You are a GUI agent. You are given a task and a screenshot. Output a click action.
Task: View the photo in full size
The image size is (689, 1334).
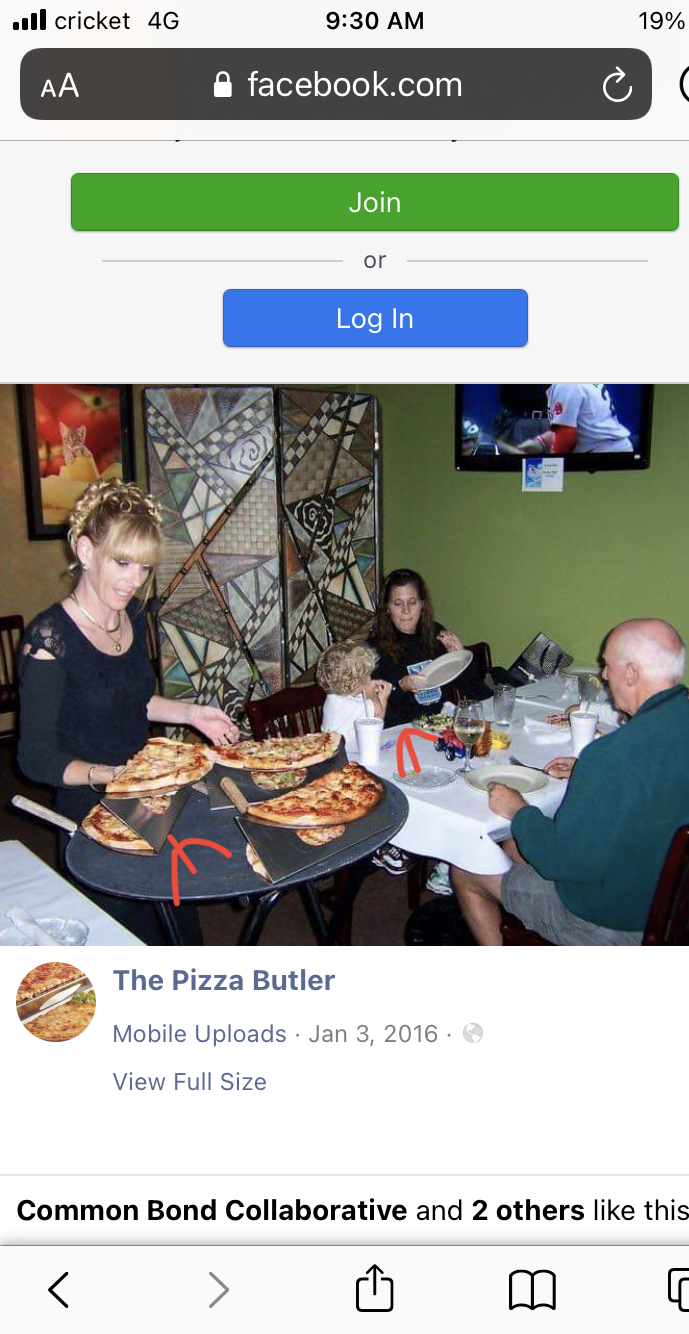tap(190, 1081)
